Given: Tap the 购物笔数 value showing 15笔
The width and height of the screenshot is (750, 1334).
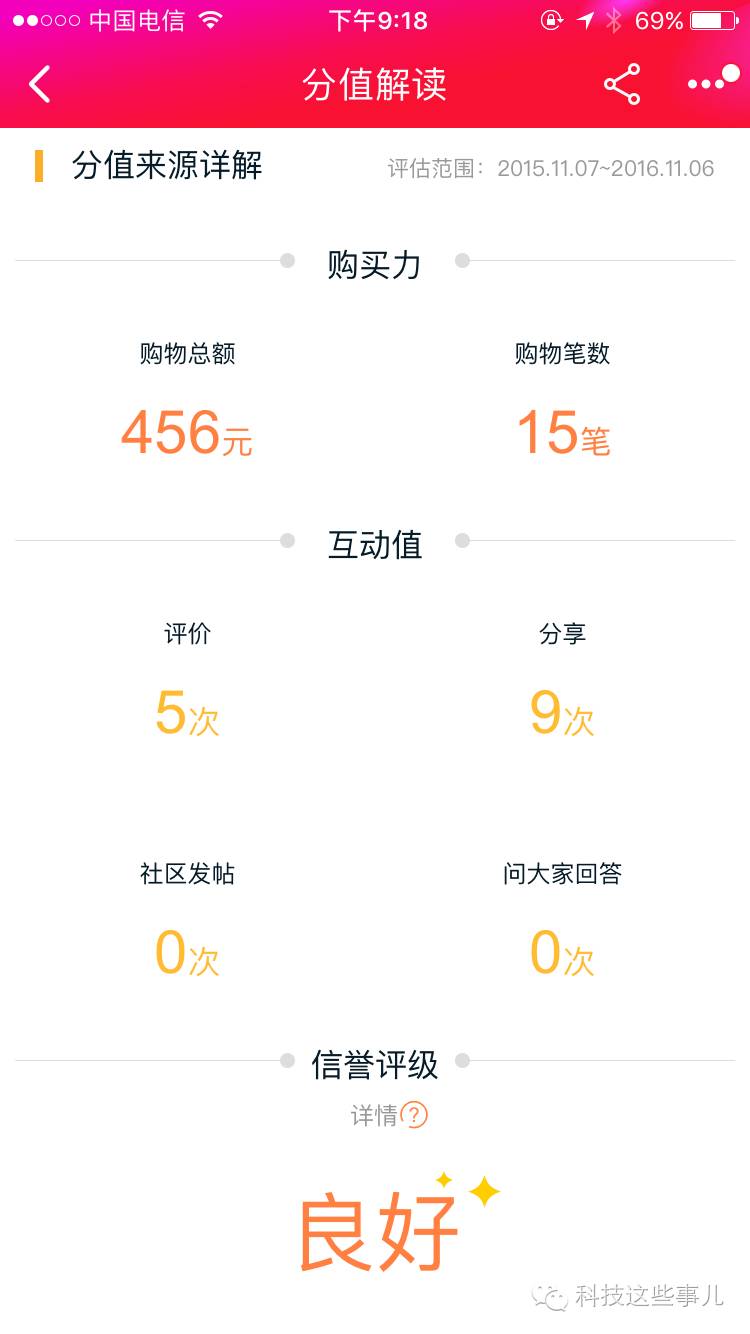Looking at the screenshot, I should (x=563, y=433).
